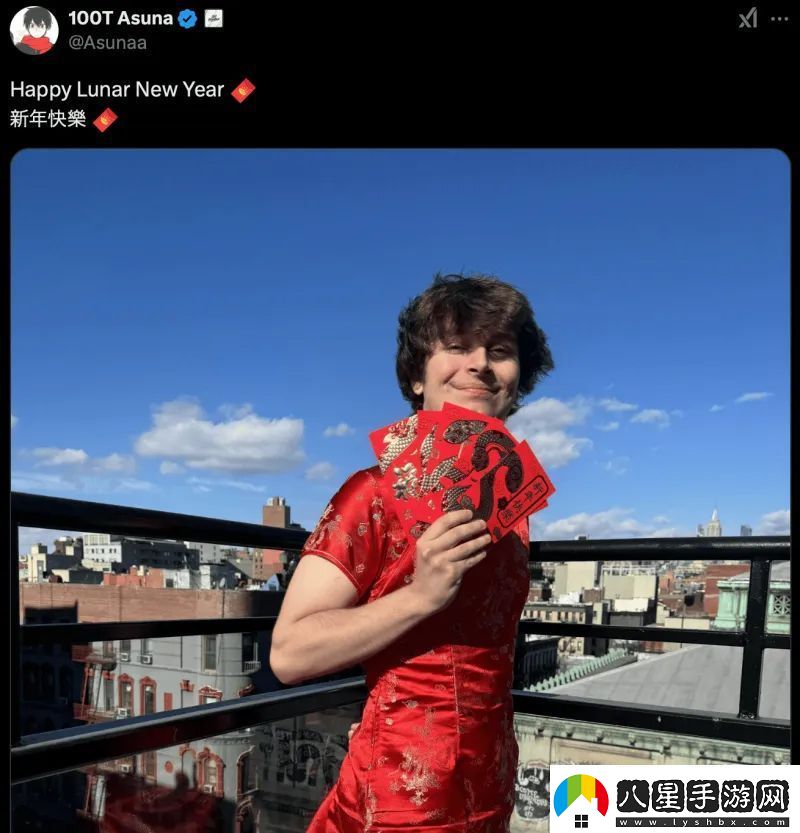Open the @Asunaa profile handle
The width and height of the screenshot is (800, 833).
click(x=108, y=42)
